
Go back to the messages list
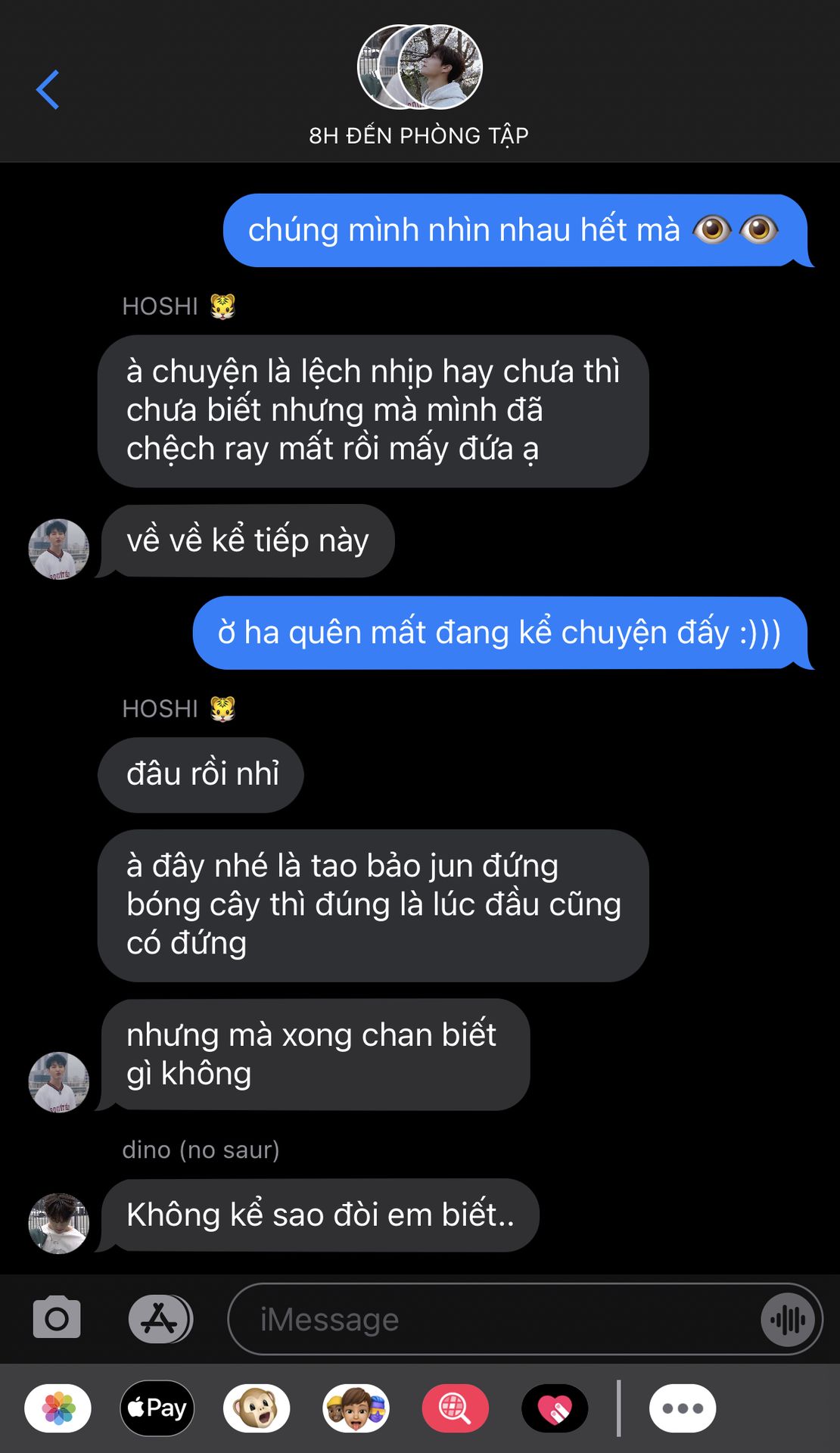(x=48, y=89)
